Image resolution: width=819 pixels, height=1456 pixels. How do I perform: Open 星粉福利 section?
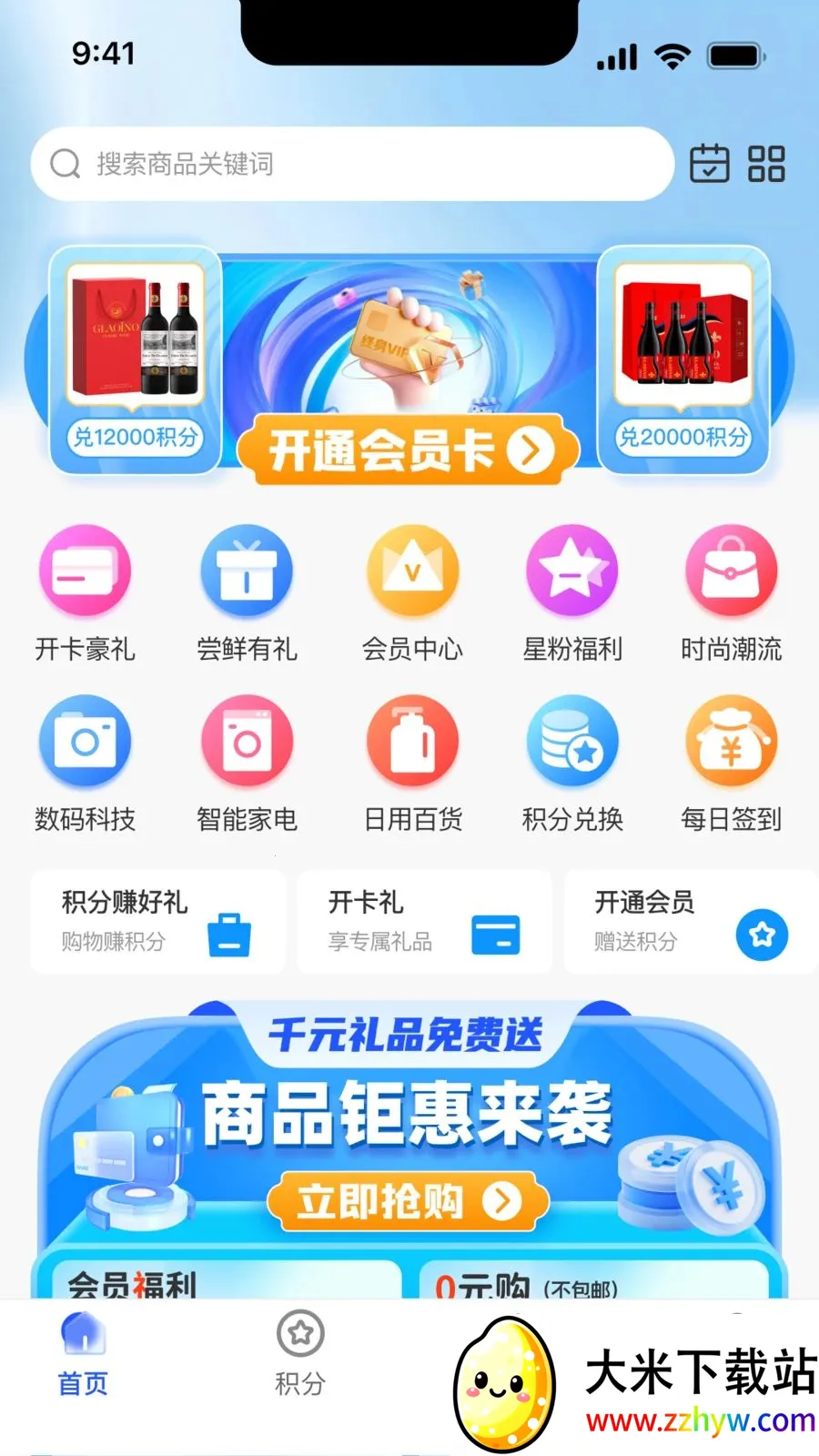[572, 590]
